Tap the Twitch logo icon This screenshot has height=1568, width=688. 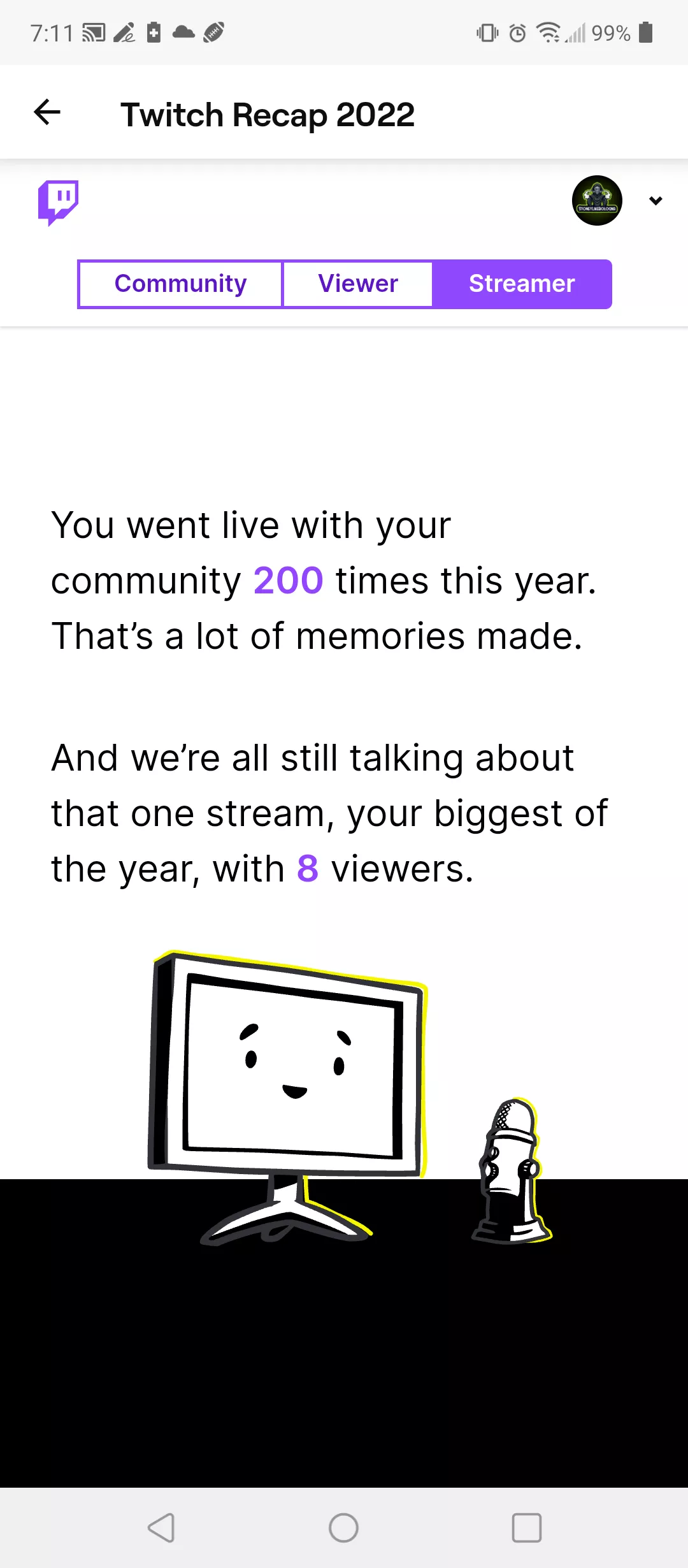tap(58, 202)
